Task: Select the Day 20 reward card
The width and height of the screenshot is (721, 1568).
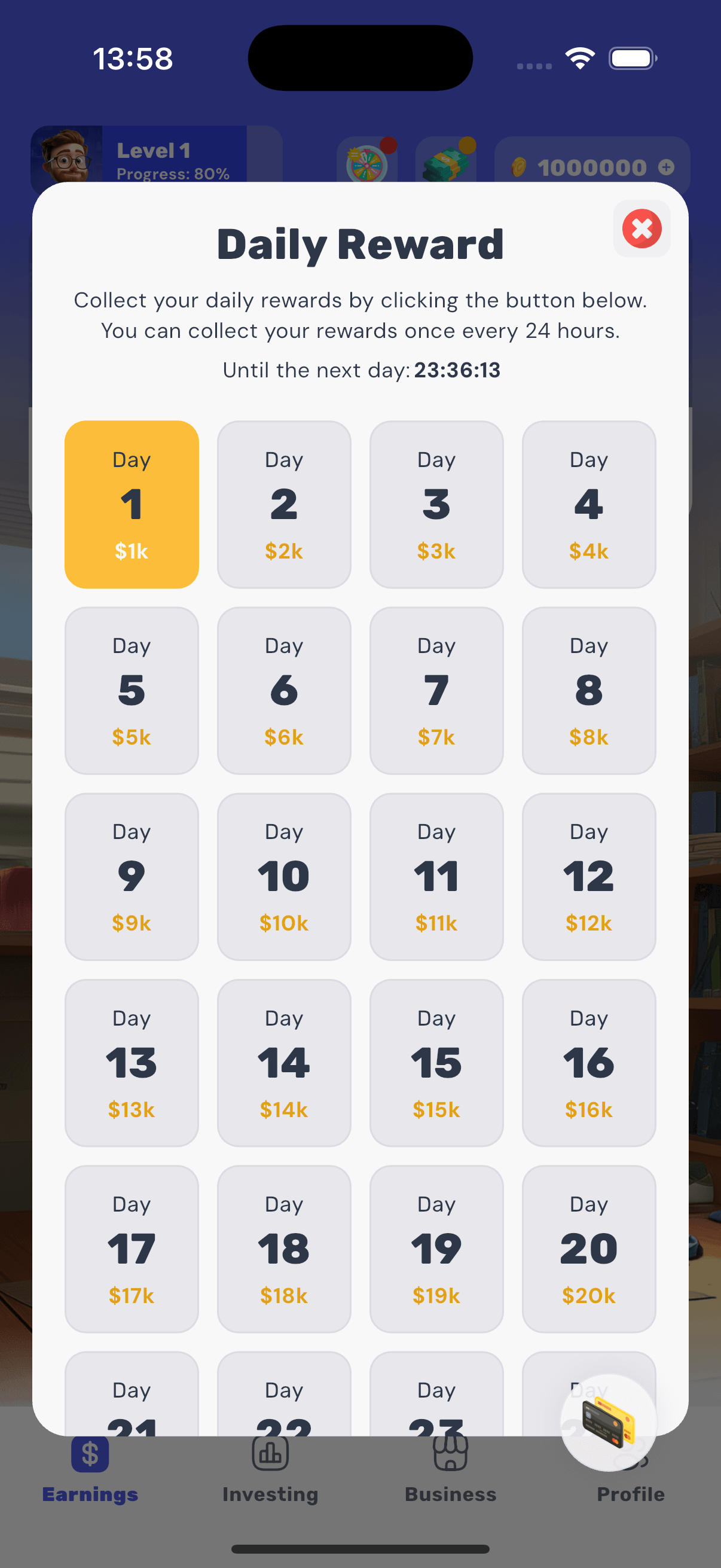Action: point(589,1248)
